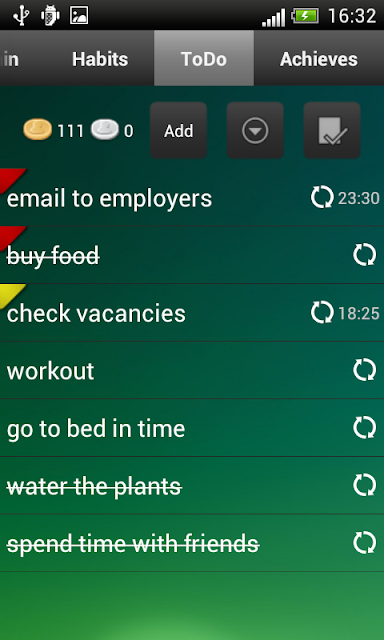Tap the 'go to bed in time' task
This screenshot has width=384, height=640.
pos(192,428)
